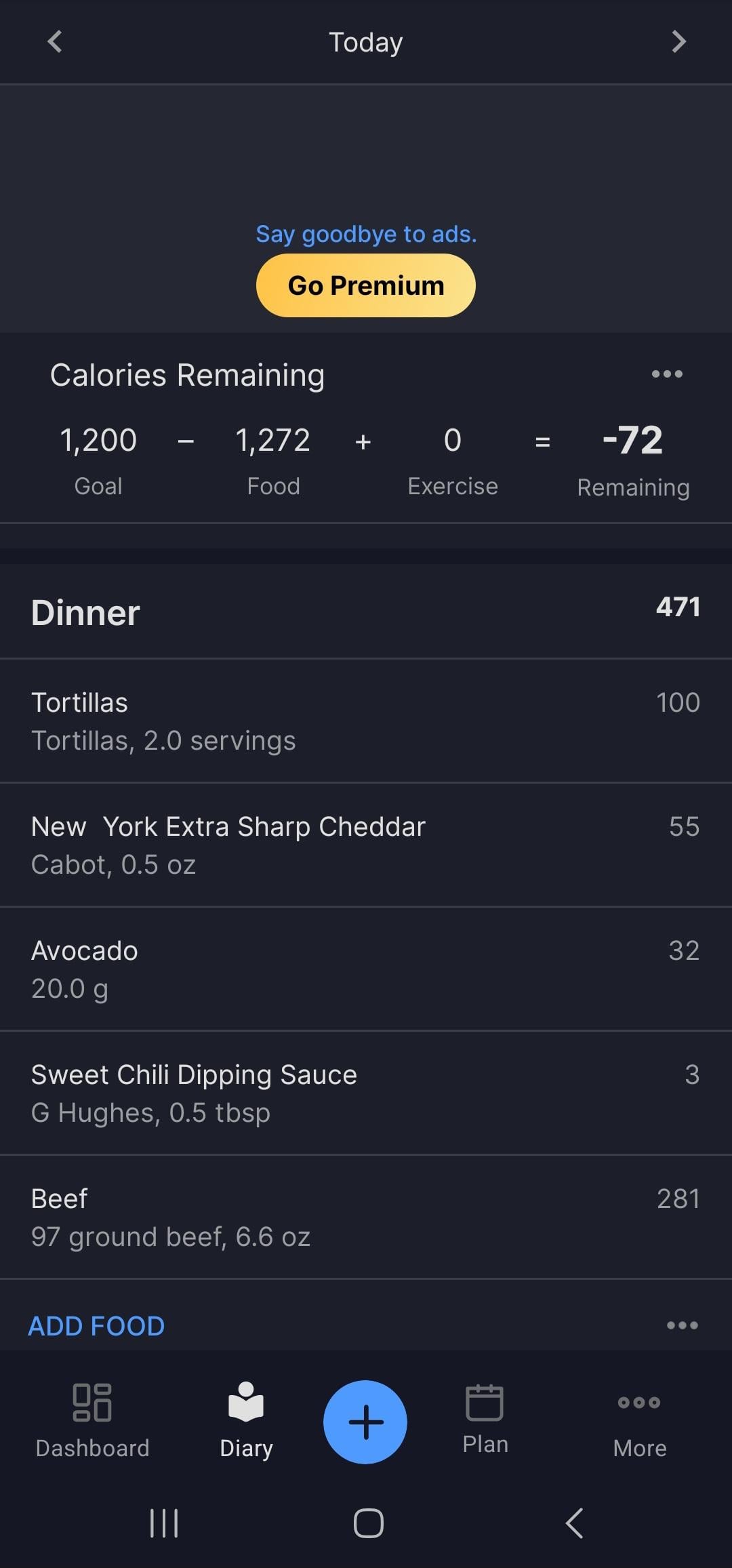
Task: Open the Beef entry
Action: tap(366, 1217)
